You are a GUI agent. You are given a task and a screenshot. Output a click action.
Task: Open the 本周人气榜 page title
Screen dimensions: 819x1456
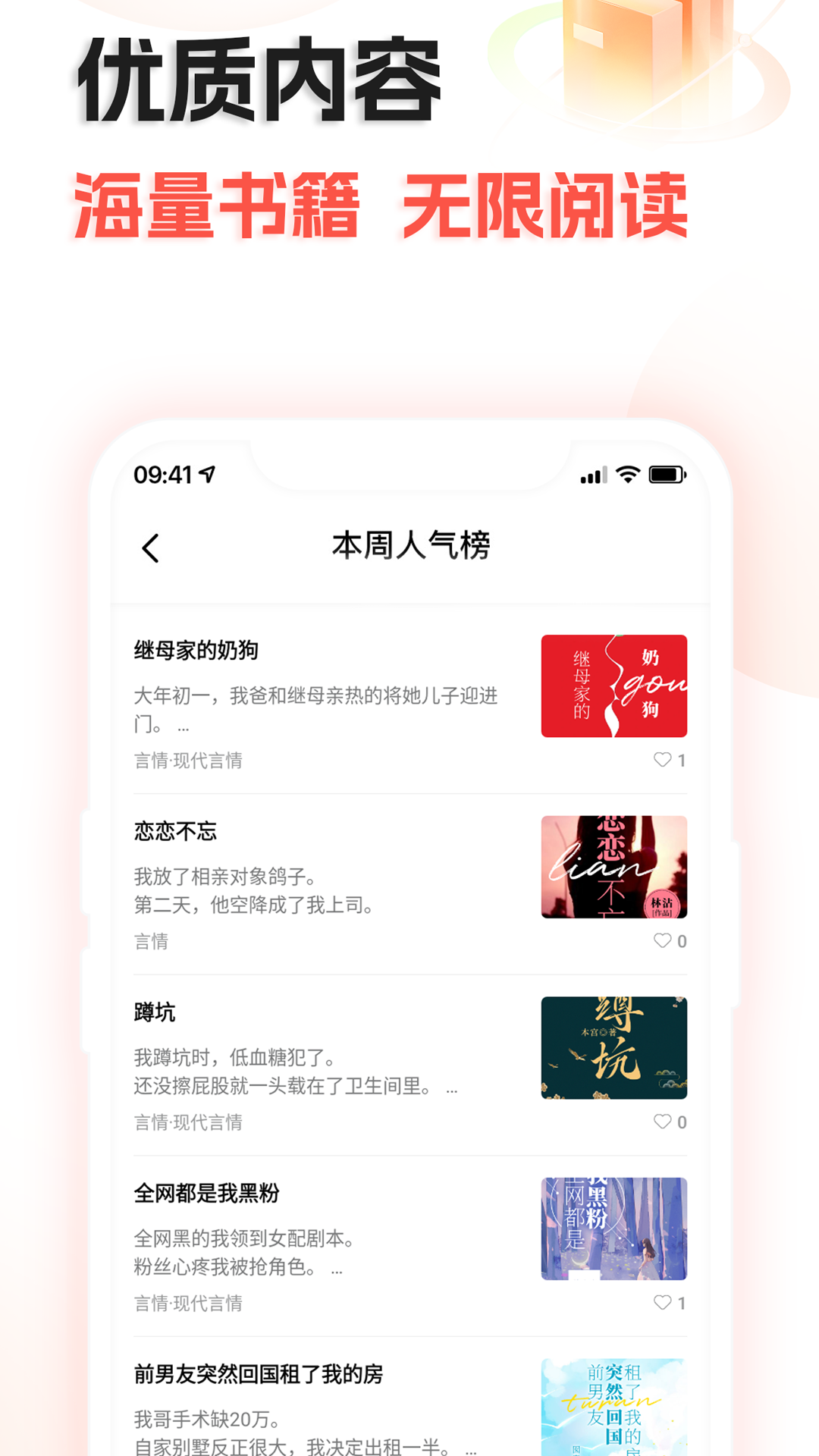tap(409, 544)
